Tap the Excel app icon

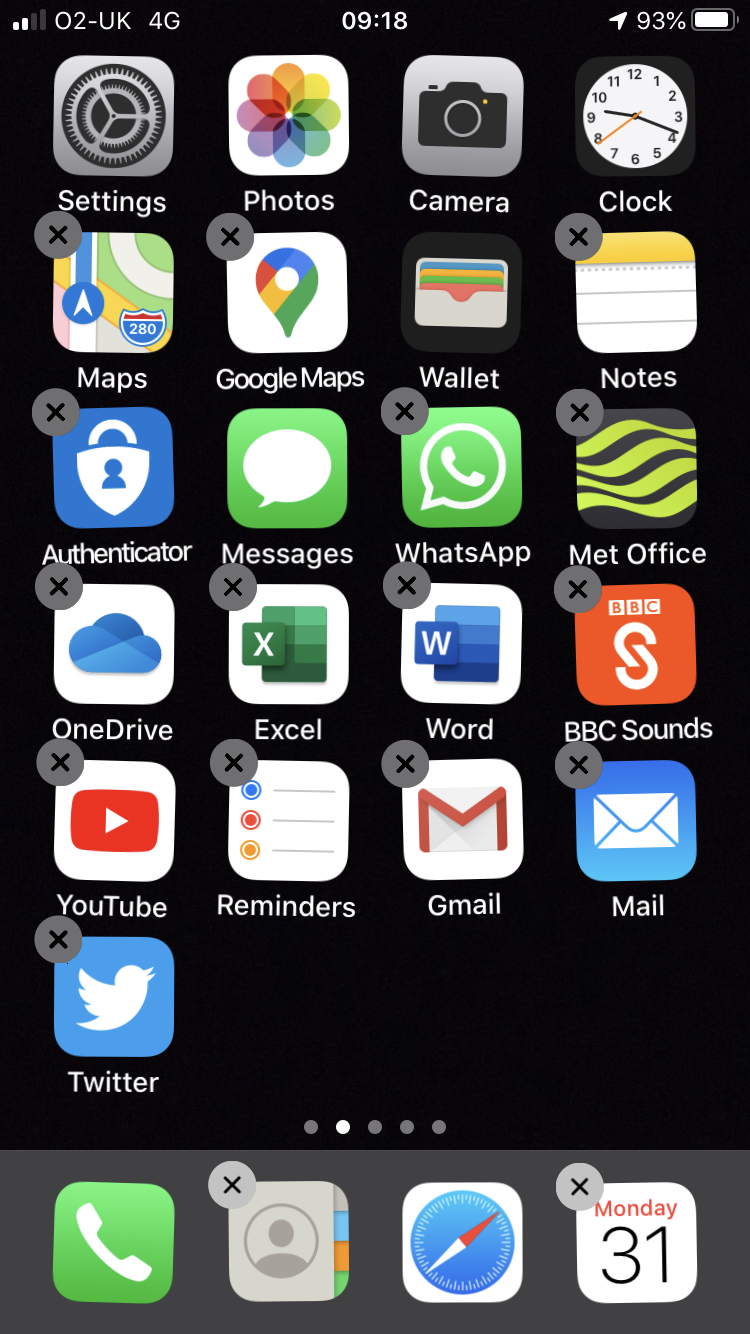(288, 644)
